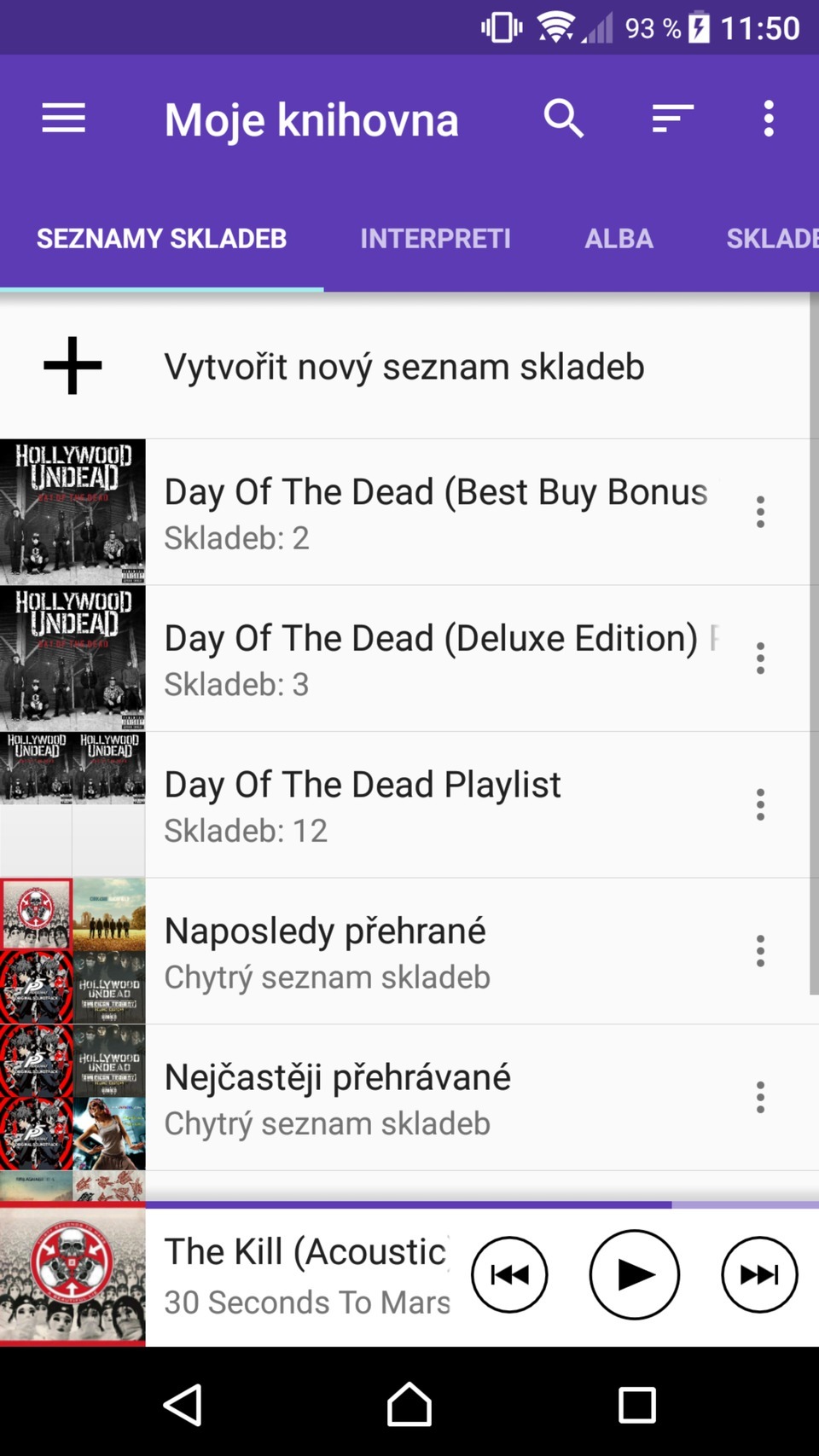Show more options for Nejčastěji přehrávané
This screenshot has width=819, height=1456.
760,1098
